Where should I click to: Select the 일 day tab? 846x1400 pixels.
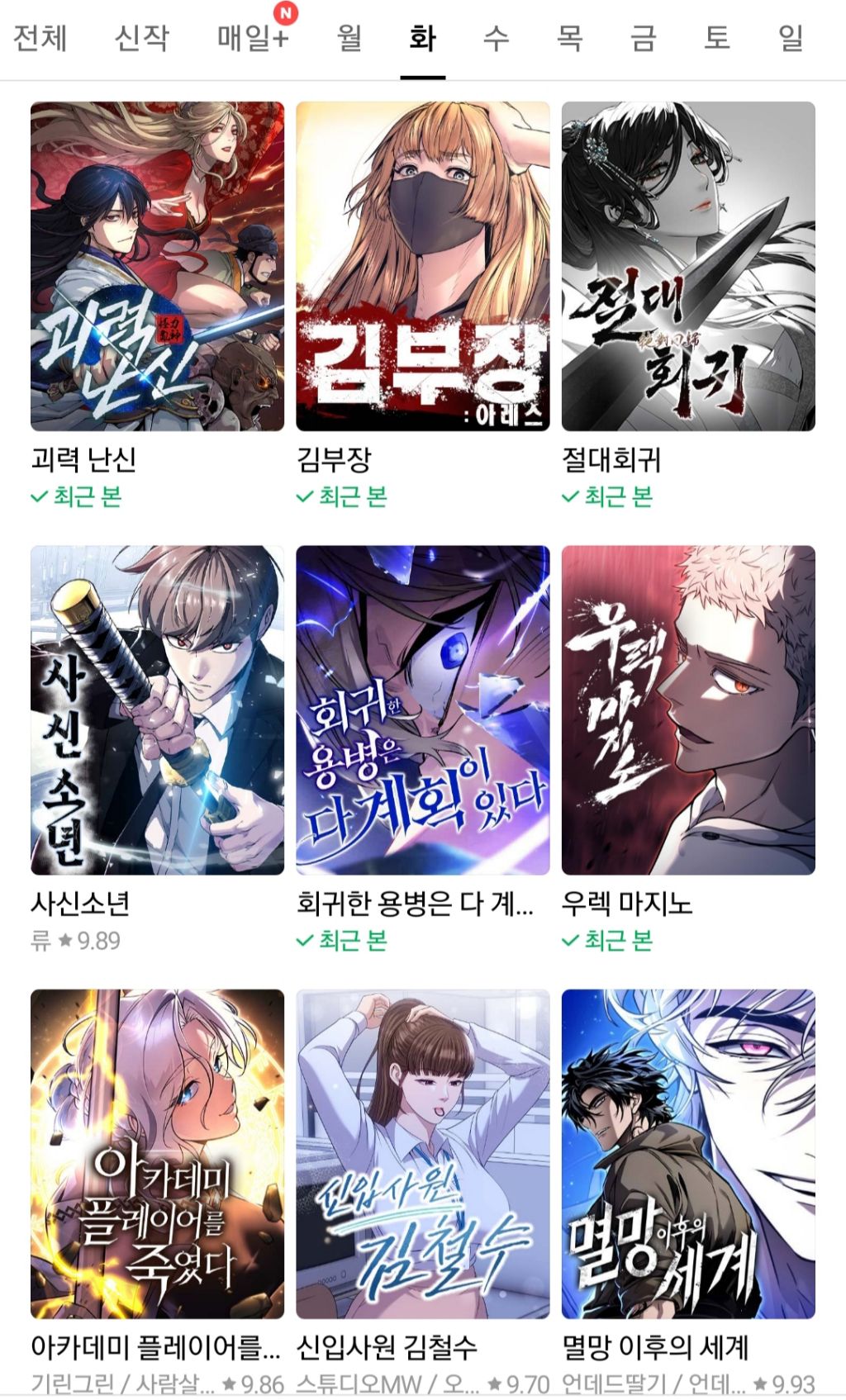tap(791, 38)
